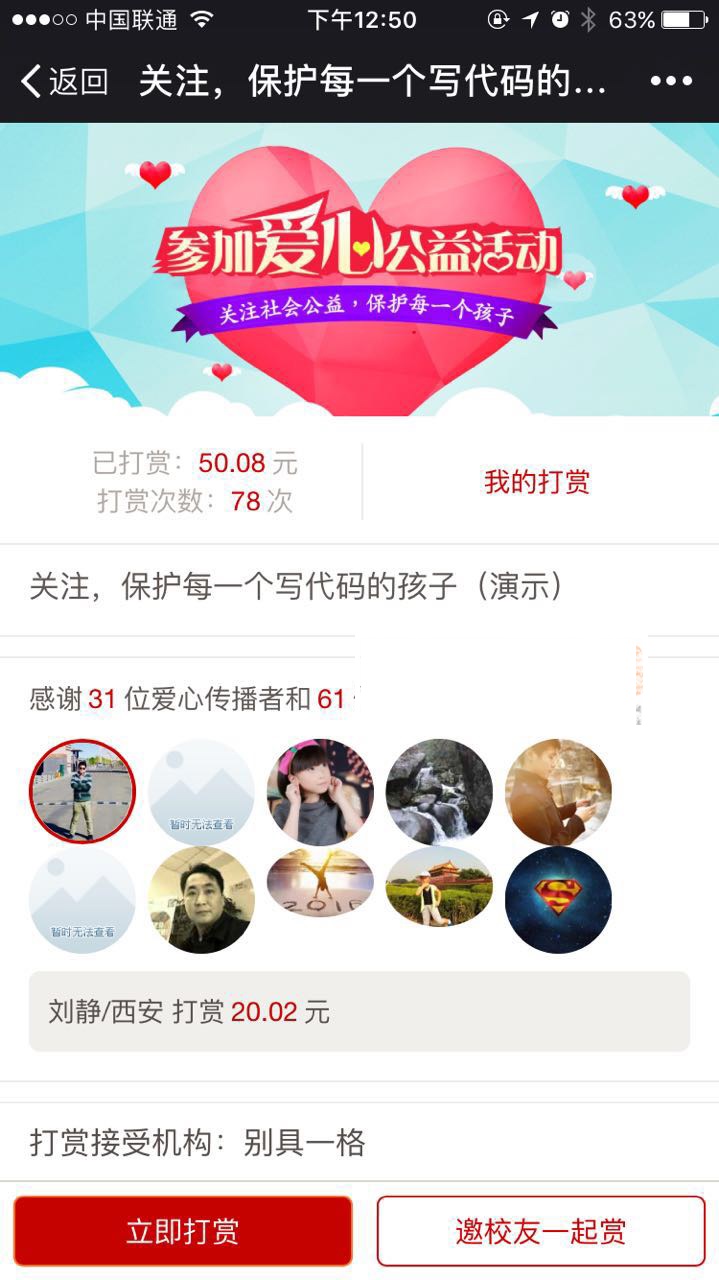Open the 参加爱心公益活动 banner
Image resolution: width=719 pixels, height=1280 pixels.
[359, 269]
